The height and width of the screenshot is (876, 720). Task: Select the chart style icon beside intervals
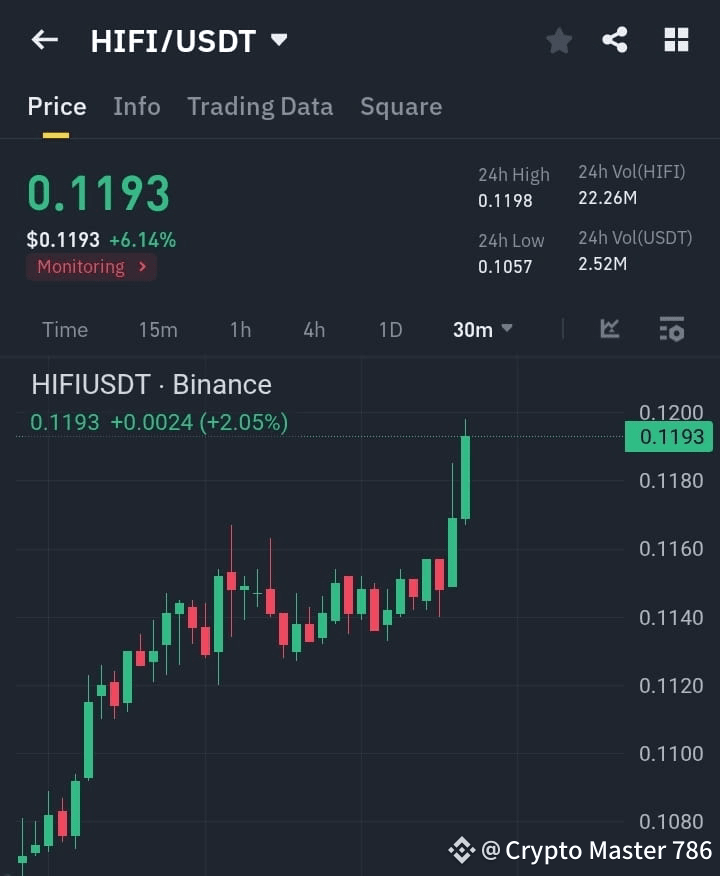tap(608, 328)
